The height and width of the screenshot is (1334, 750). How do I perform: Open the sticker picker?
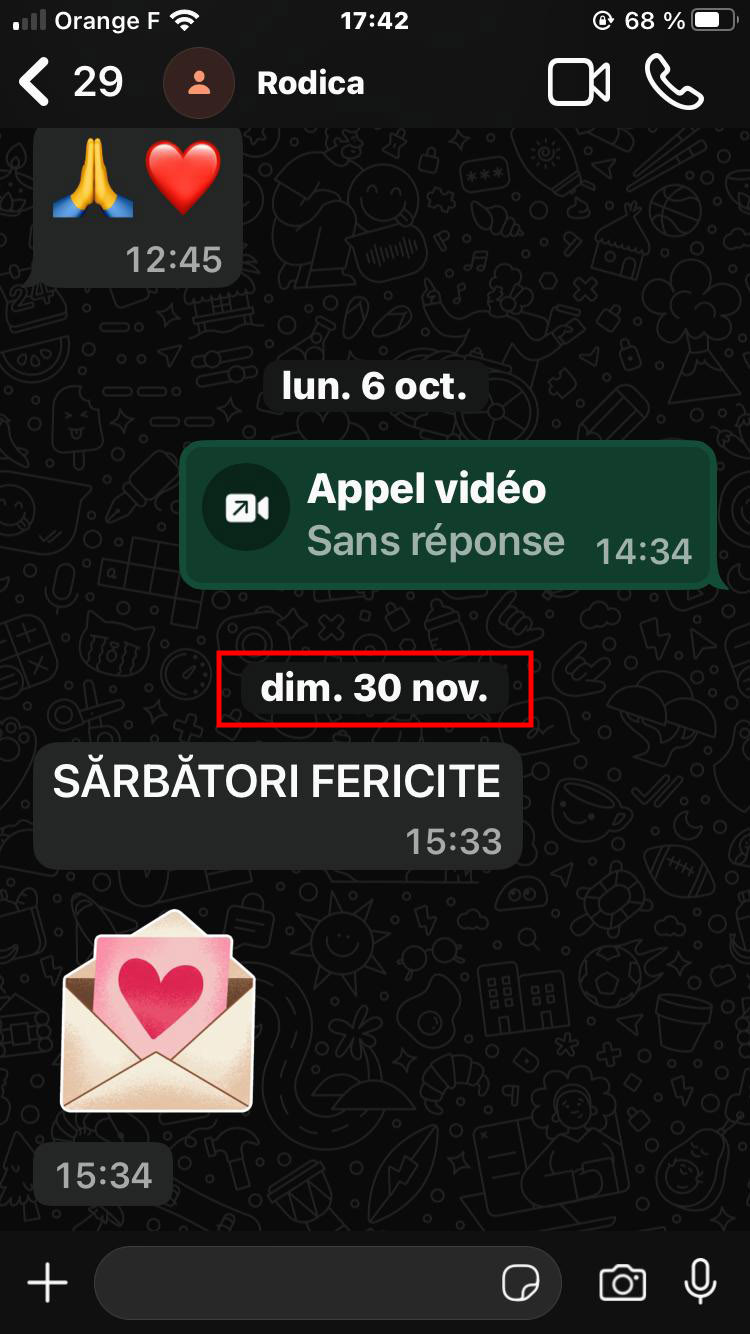[x=521, y=1282]
